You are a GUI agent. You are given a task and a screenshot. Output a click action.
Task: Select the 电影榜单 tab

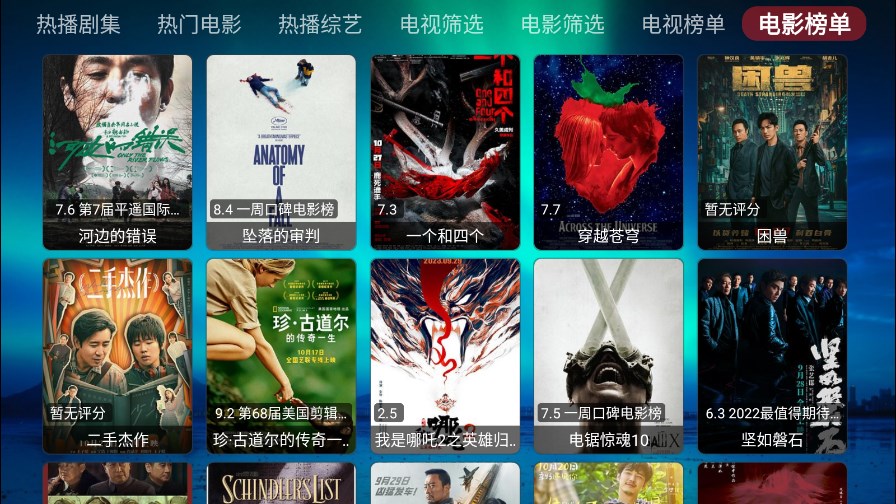point(804,24)
